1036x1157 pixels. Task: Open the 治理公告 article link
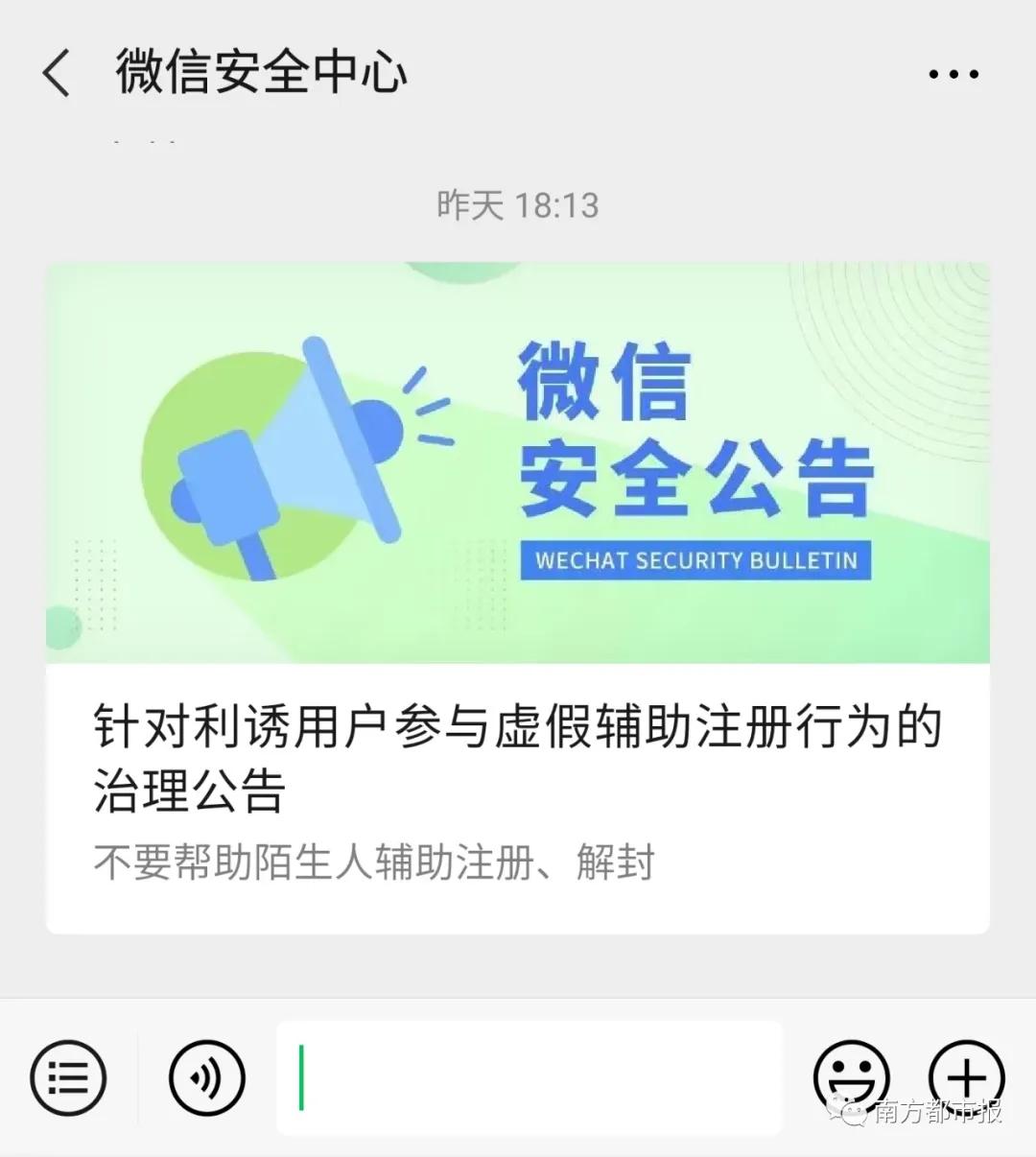[518, 753]
